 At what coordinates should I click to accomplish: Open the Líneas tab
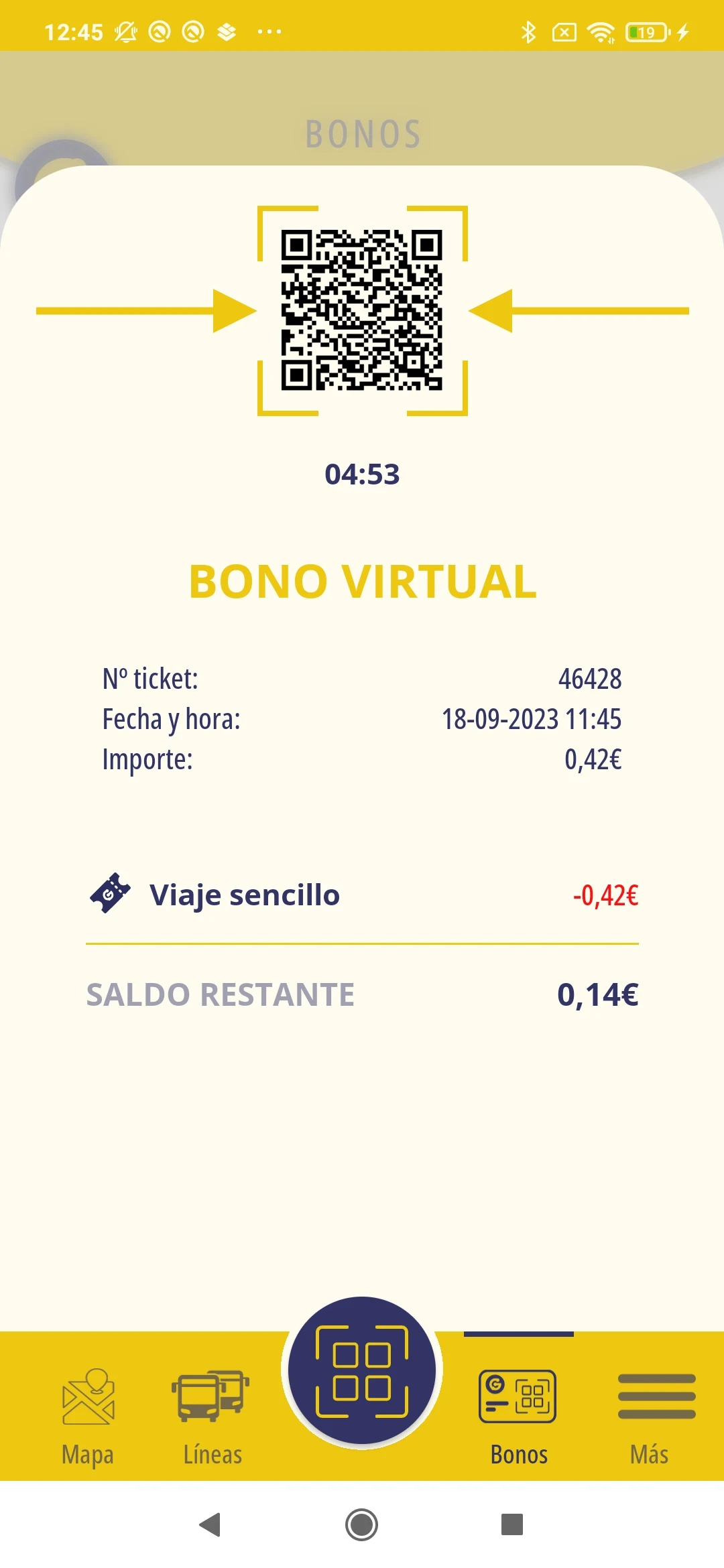[212, 1414]
